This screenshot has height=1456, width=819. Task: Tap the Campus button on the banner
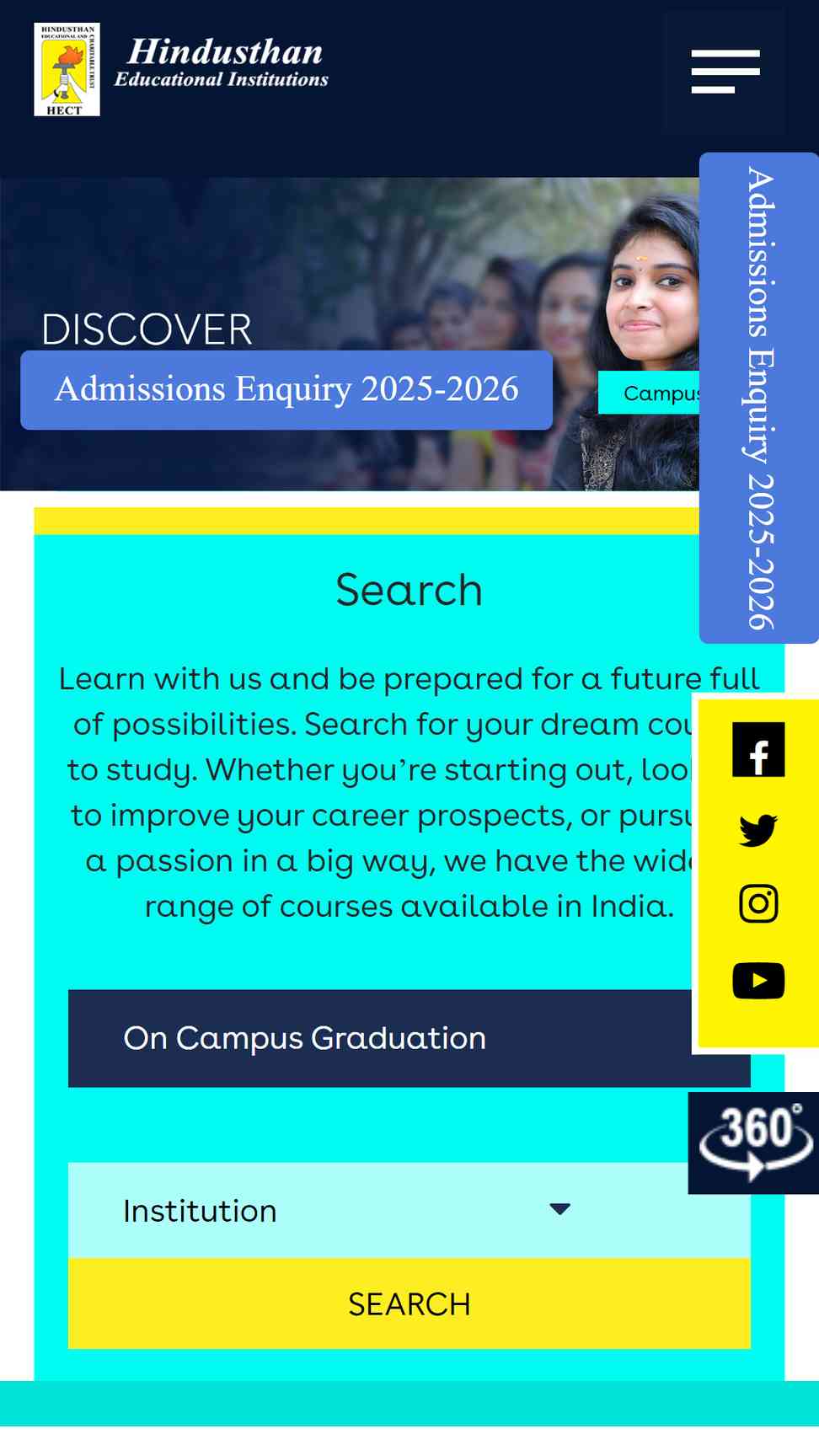click(649, 393)
